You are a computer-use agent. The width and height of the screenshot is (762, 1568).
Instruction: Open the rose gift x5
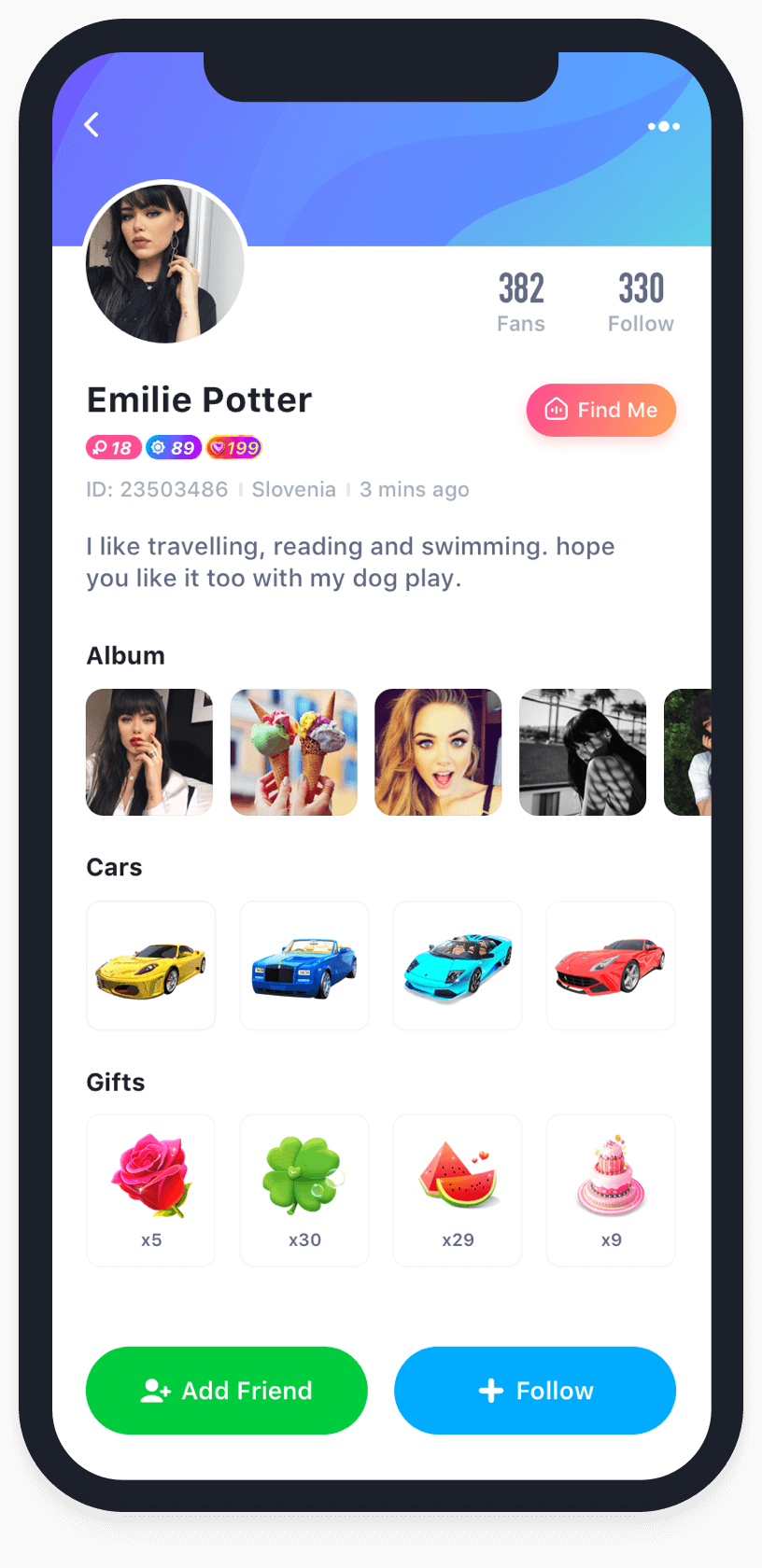click(x=151, y=1189)
